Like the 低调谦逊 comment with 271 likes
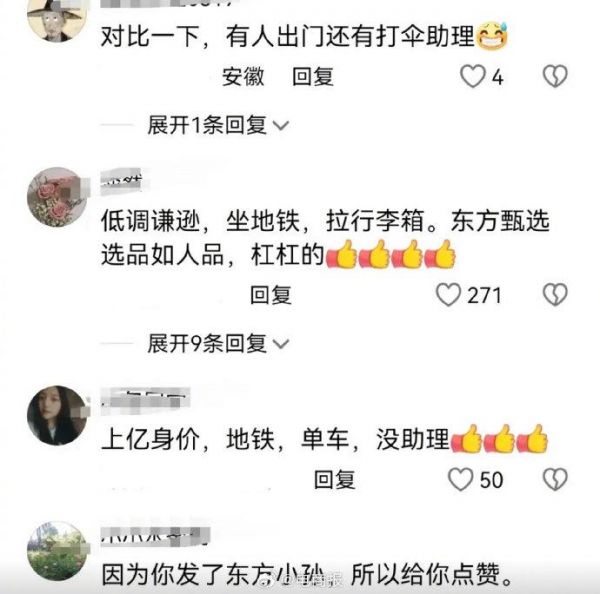Screen dimensions: 600x594 tap(450, 295)
